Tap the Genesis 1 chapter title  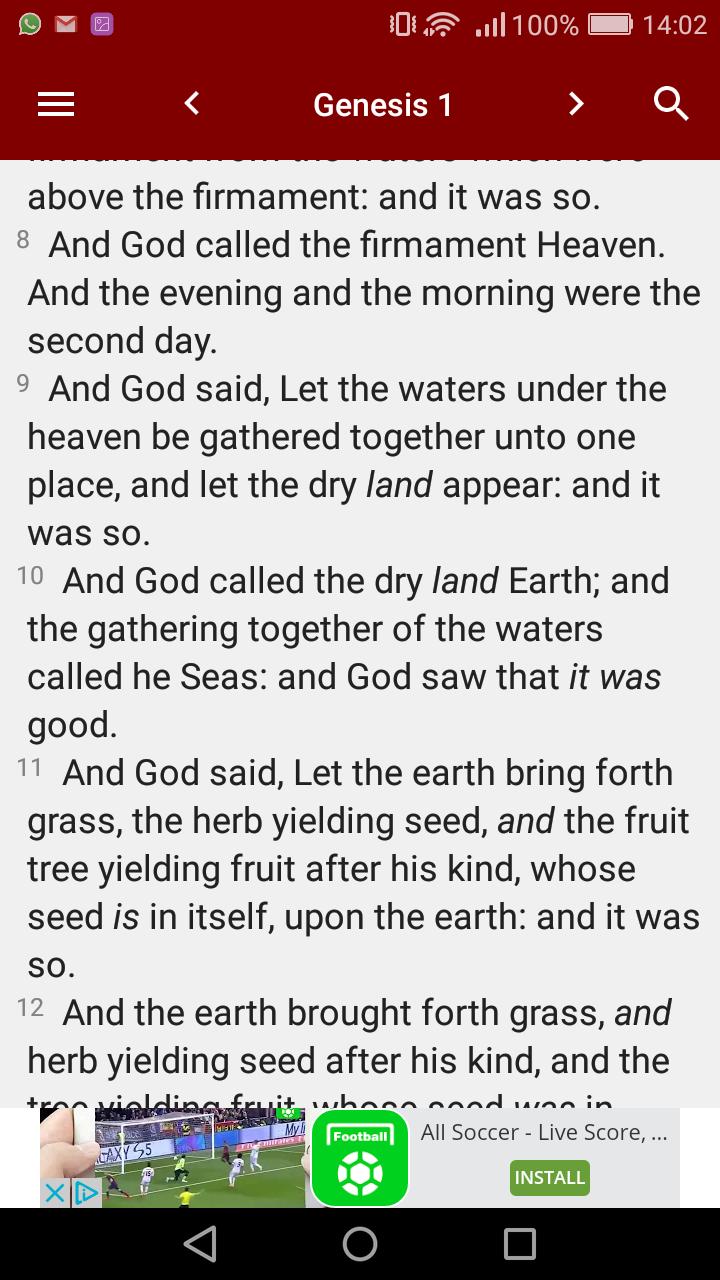[x=383, y=104]
